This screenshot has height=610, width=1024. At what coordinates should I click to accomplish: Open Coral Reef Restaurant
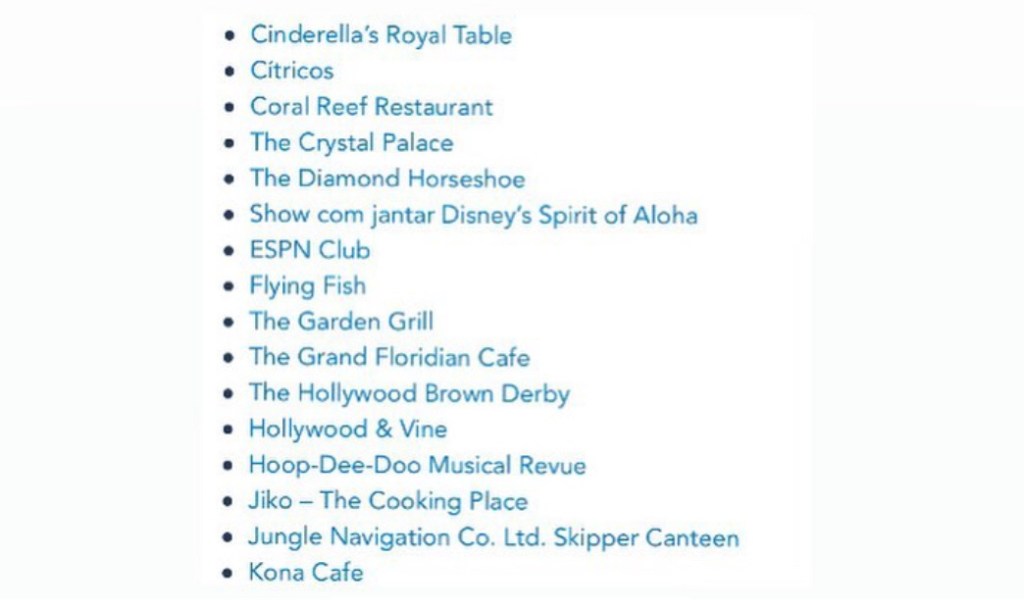point(371,107)
